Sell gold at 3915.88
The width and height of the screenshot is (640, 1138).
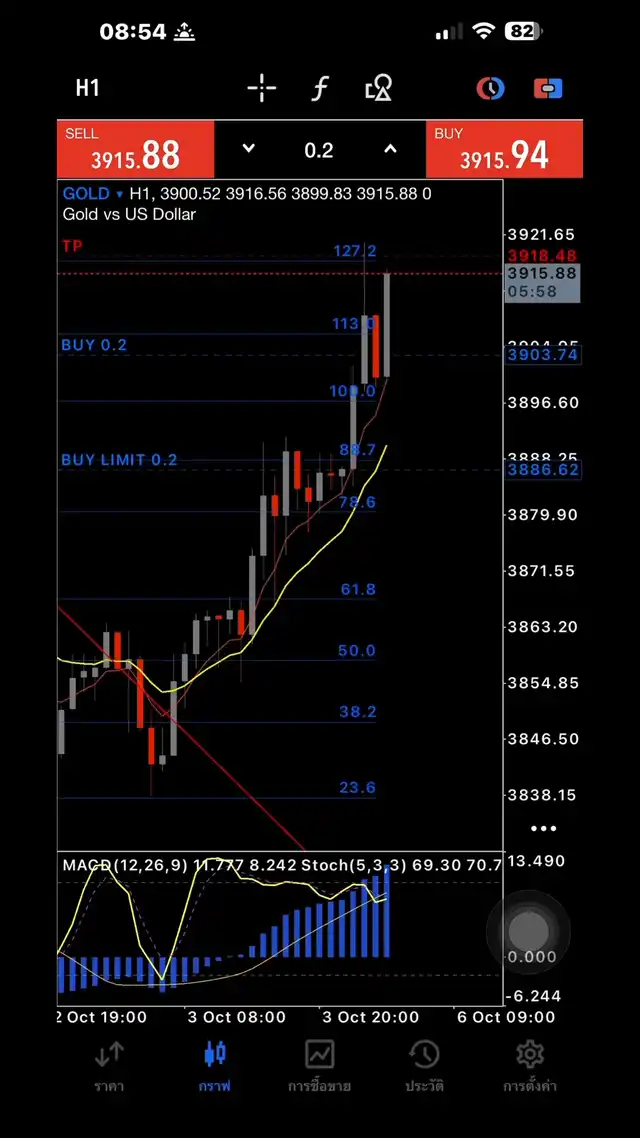(136, 150)
